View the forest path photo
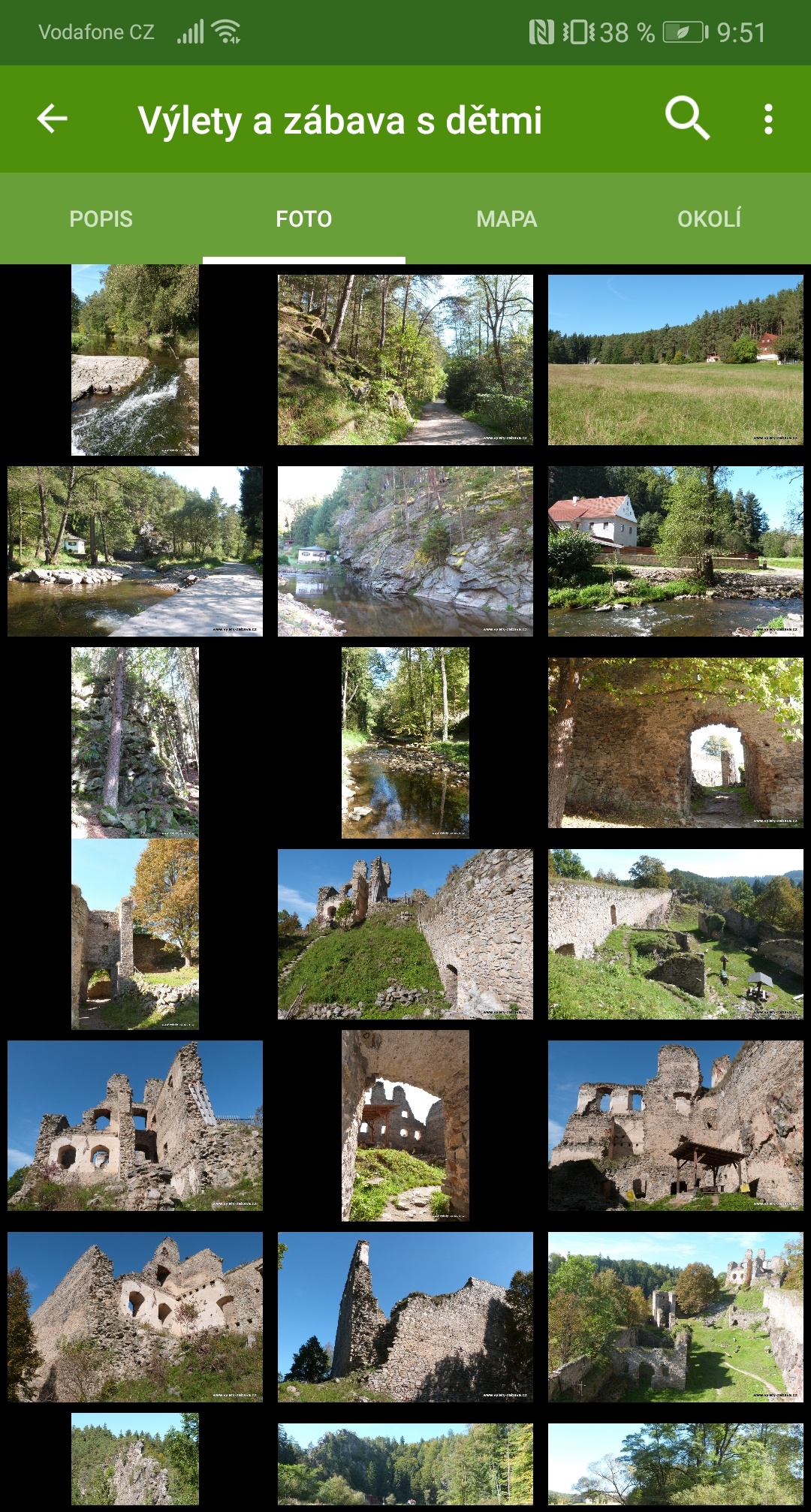Image resolution: width=811 pixels, height=1512 pixels. 405,360
